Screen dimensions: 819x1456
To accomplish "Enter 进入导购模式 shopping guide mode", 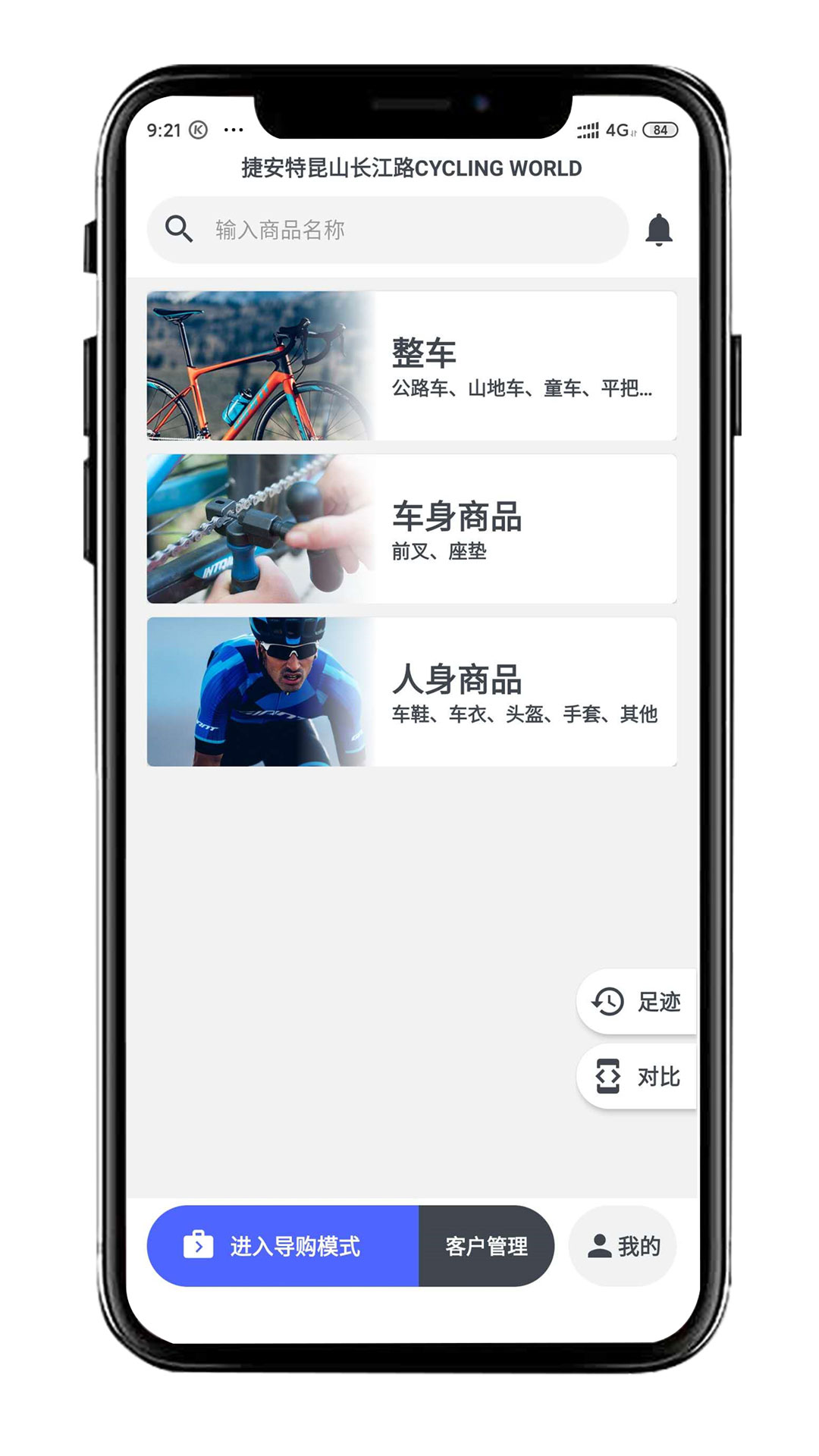I will [x=283, y=1246].
